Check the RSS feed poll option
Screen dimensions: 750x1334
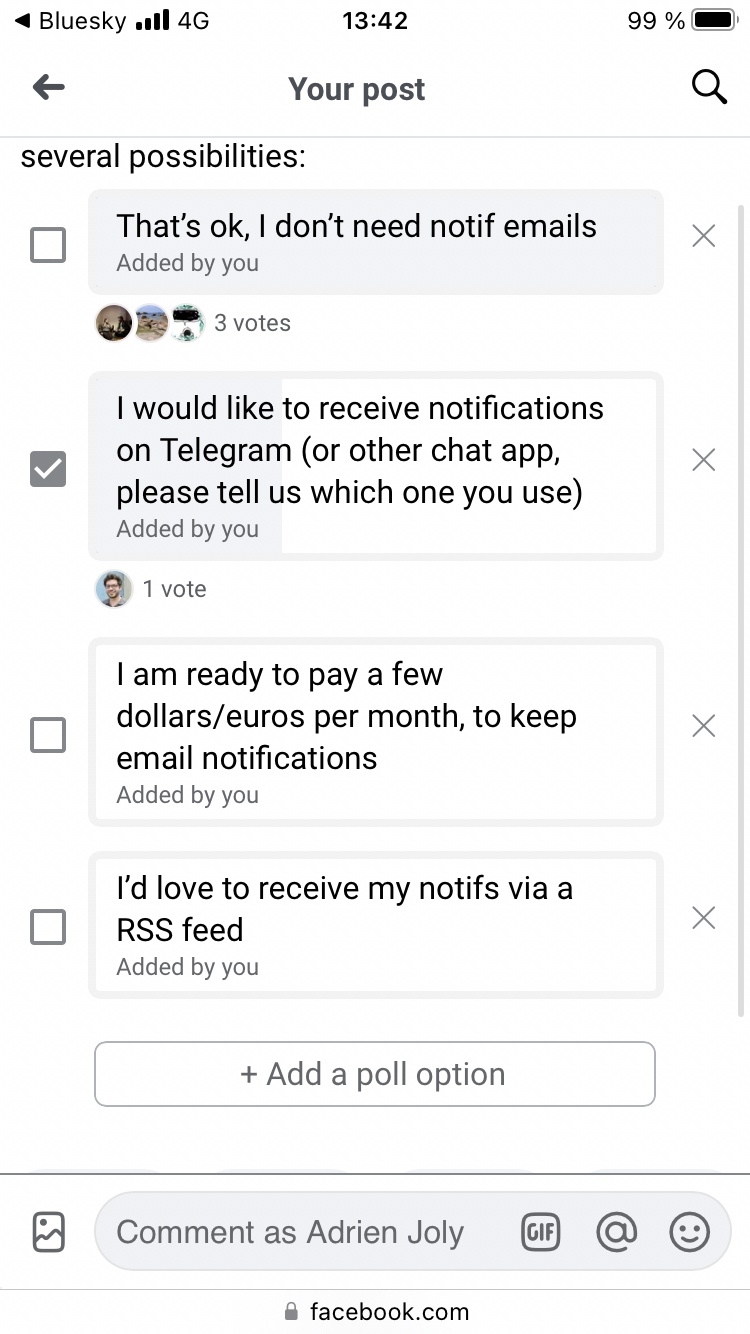tap(48, 926)
